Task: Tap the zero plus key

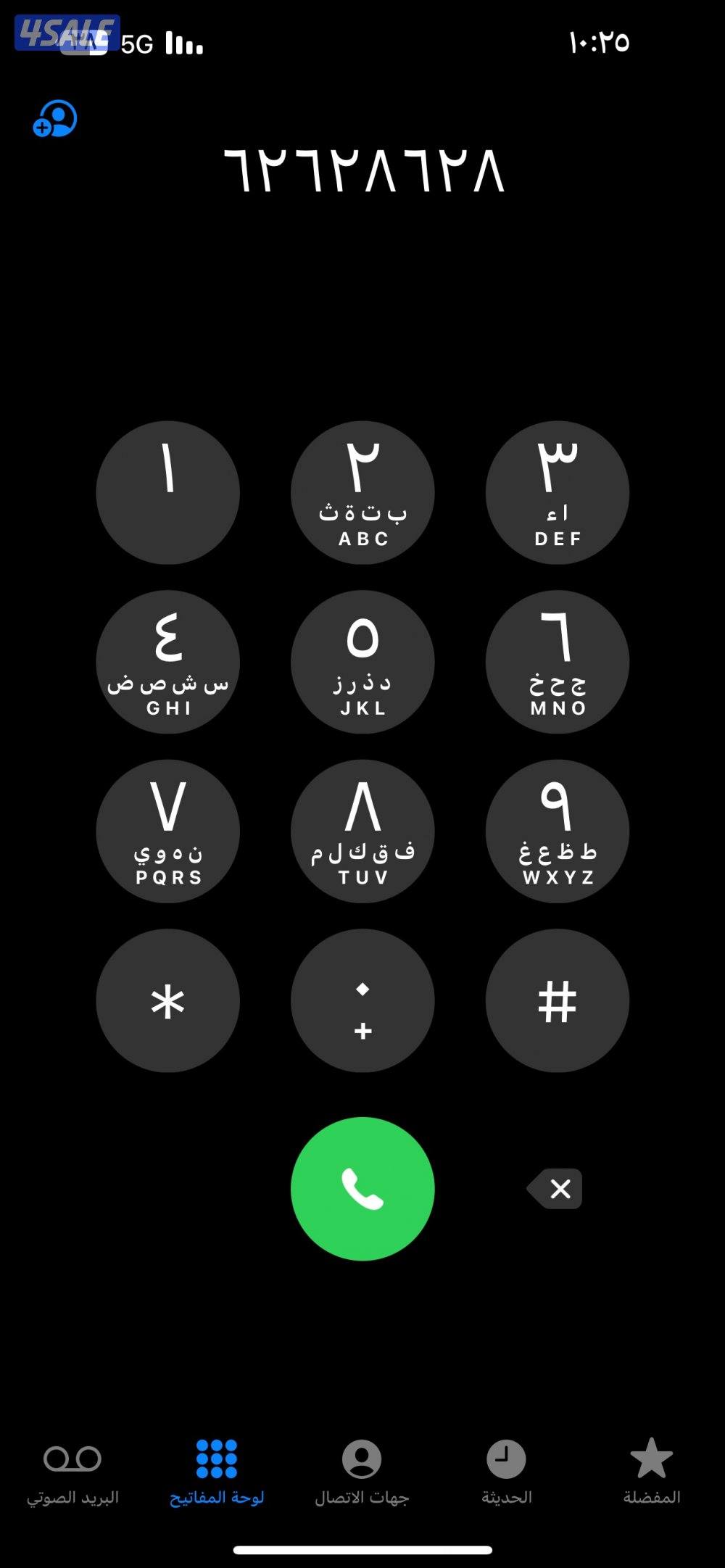Action: (362, 1000)
